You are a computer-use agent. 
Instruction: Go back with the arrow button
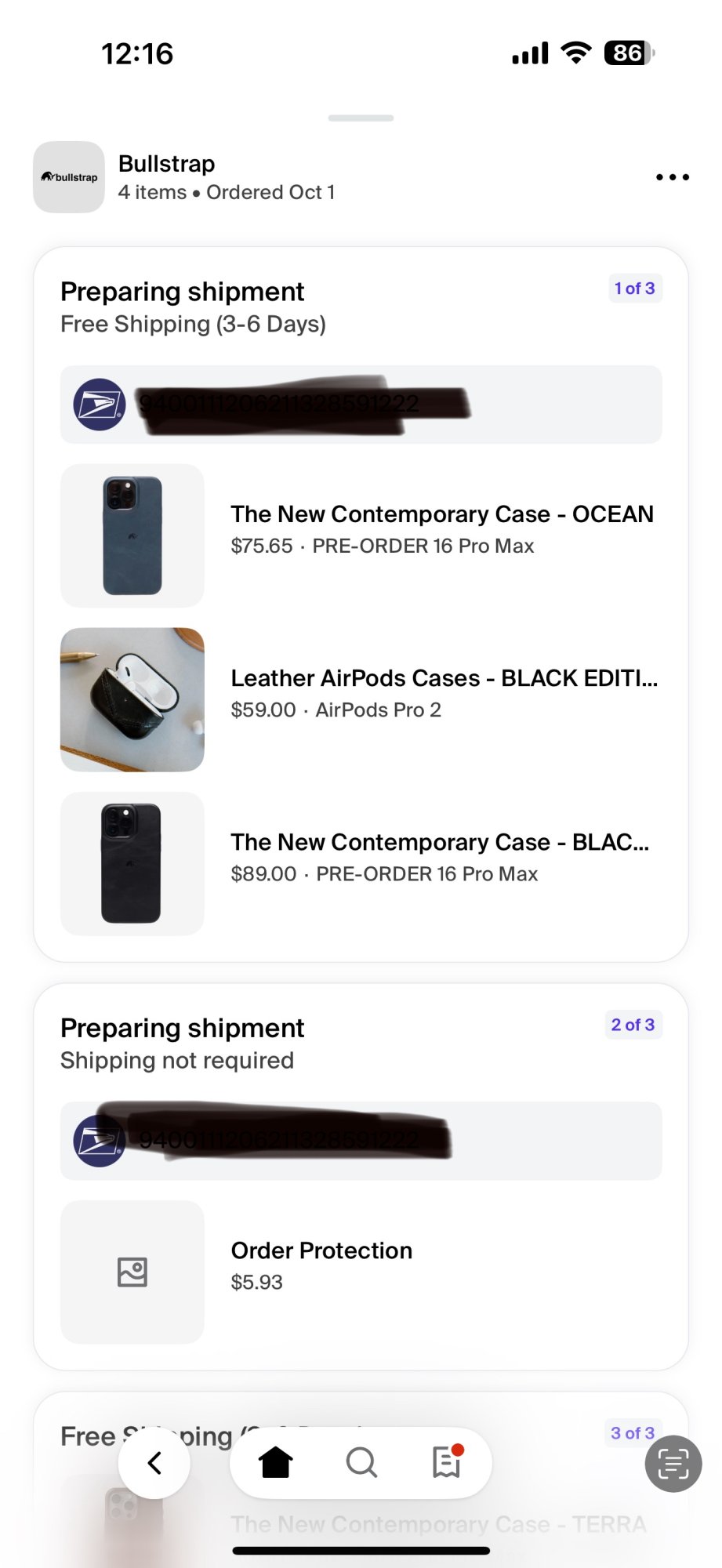[x=154, y=1463]
